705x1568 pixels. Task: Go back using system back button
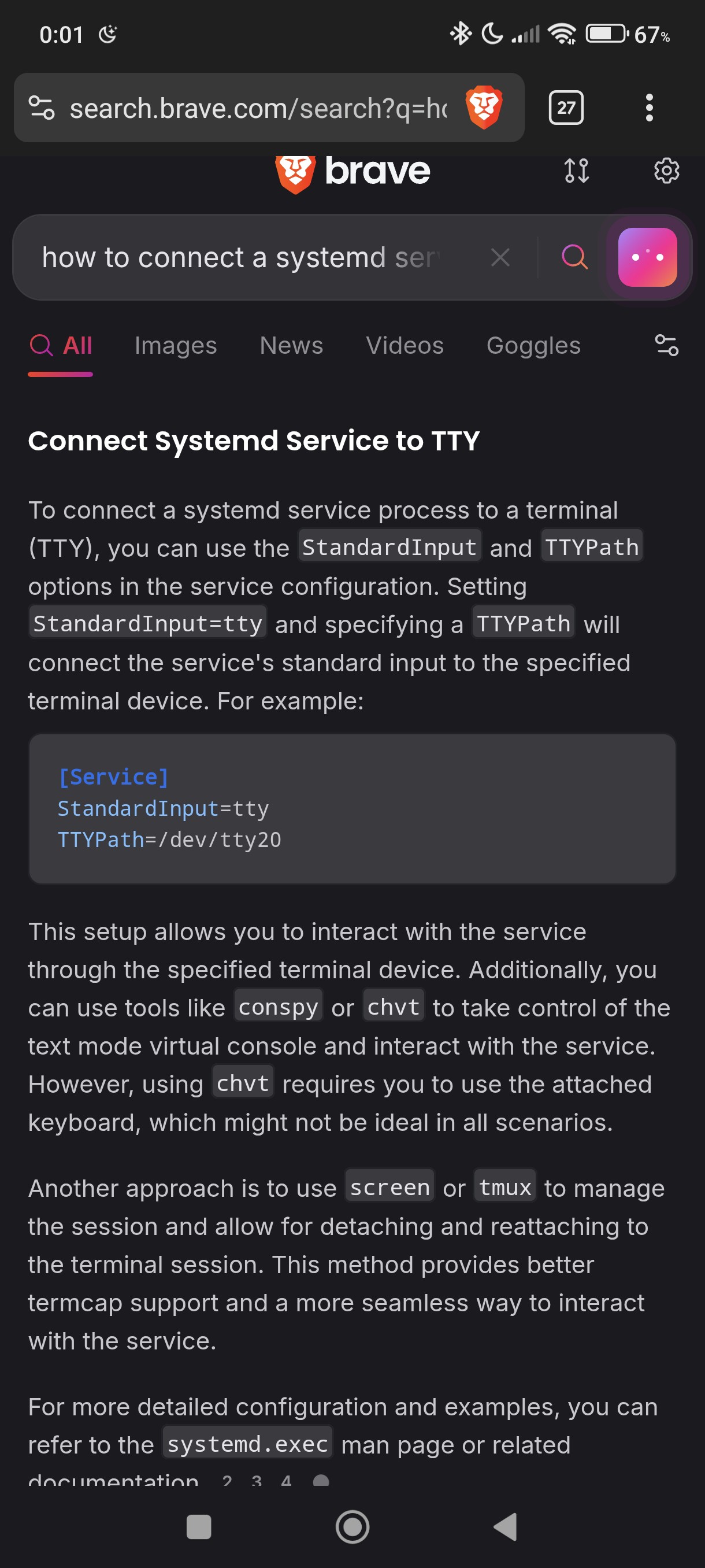click(505, 1526)
